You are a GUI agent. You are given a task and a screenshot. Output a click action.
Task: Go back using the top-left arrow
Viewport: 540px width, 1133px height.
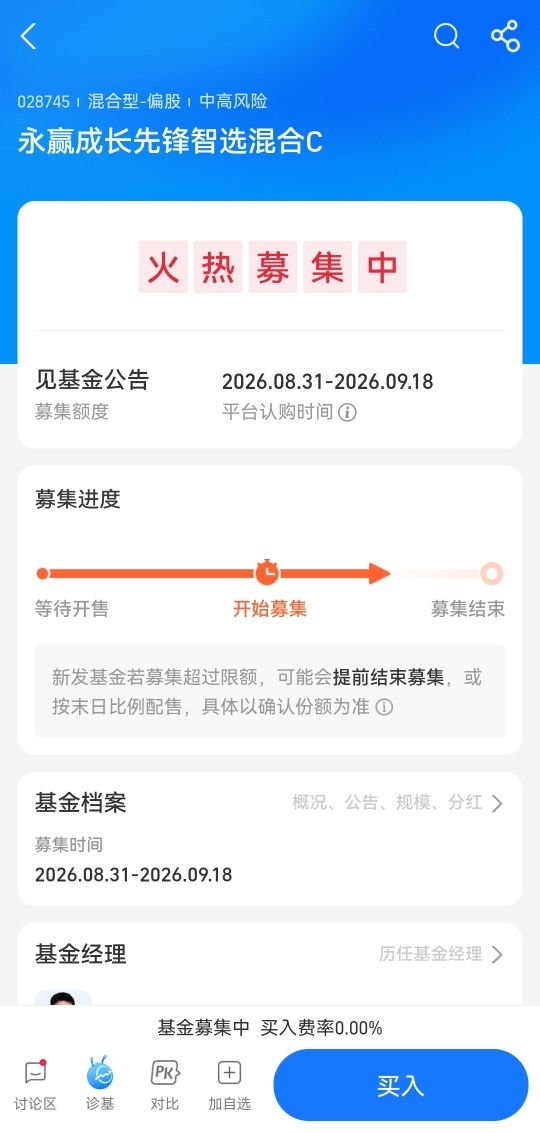coord(29,36)
